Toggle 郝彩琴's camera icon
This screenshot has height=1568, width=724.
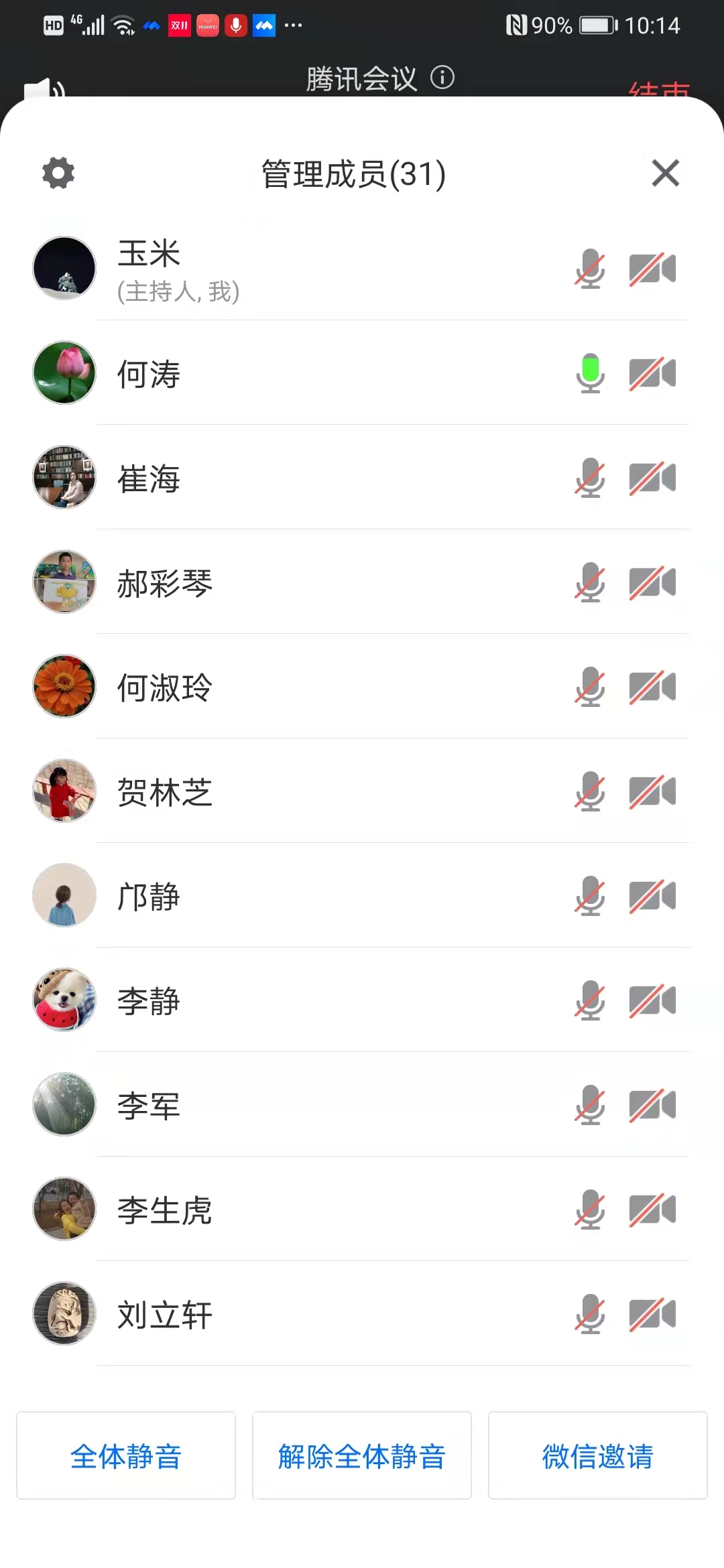coord(652,582)
